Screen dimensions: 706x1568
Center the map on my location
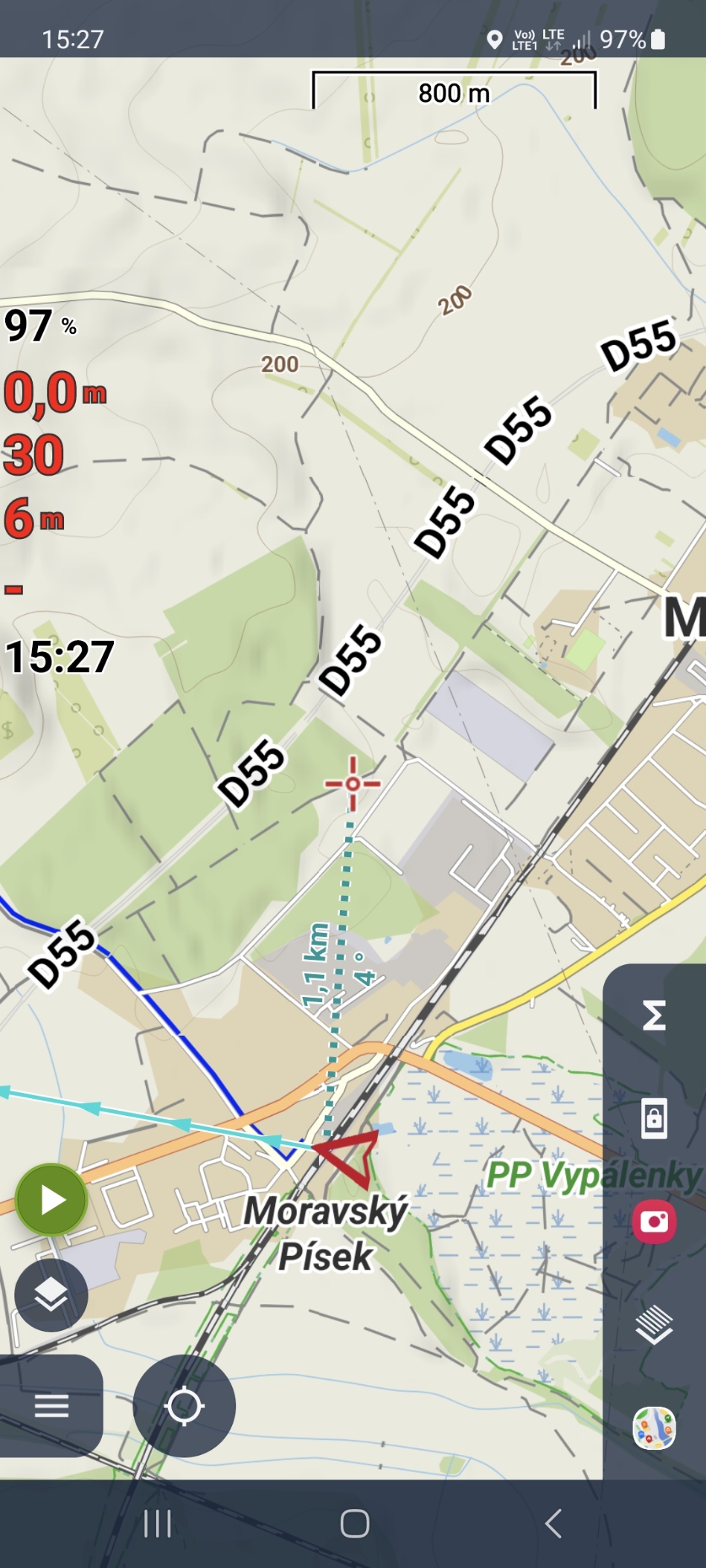coord(184,1406)
